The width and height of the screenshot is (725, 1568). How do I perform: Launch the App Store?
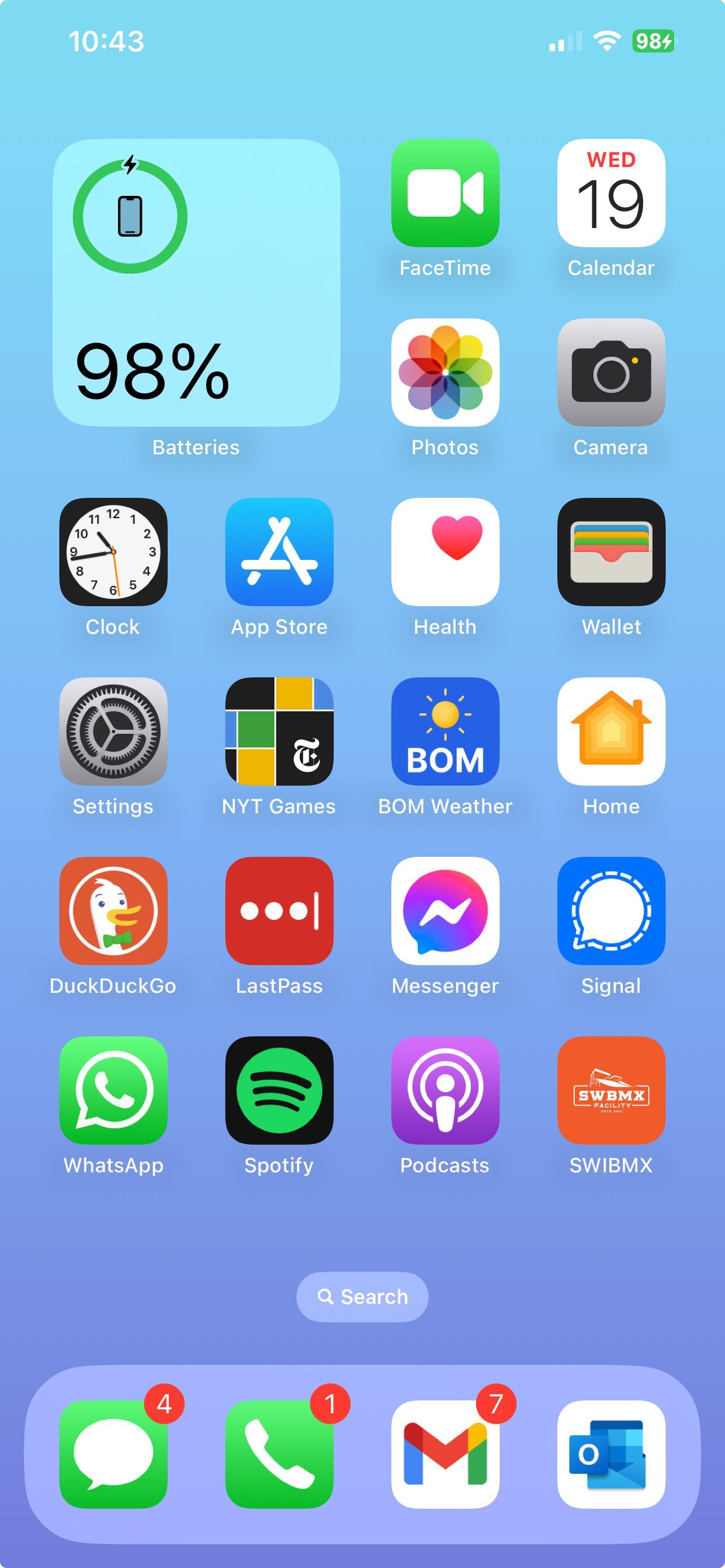[279, 551]
